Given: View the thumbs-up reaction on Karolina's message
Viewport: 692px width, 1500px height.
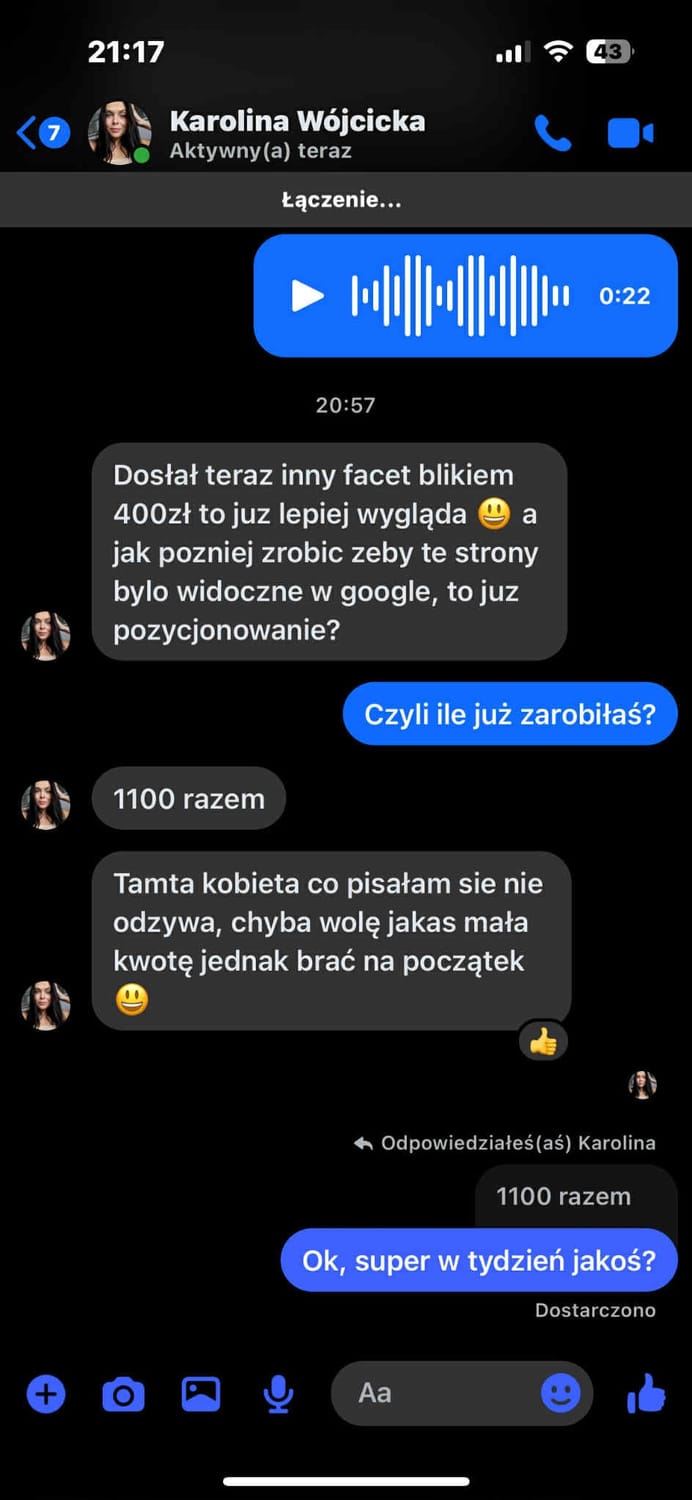Looking at the screenshot, I should tap(543, 1043).
